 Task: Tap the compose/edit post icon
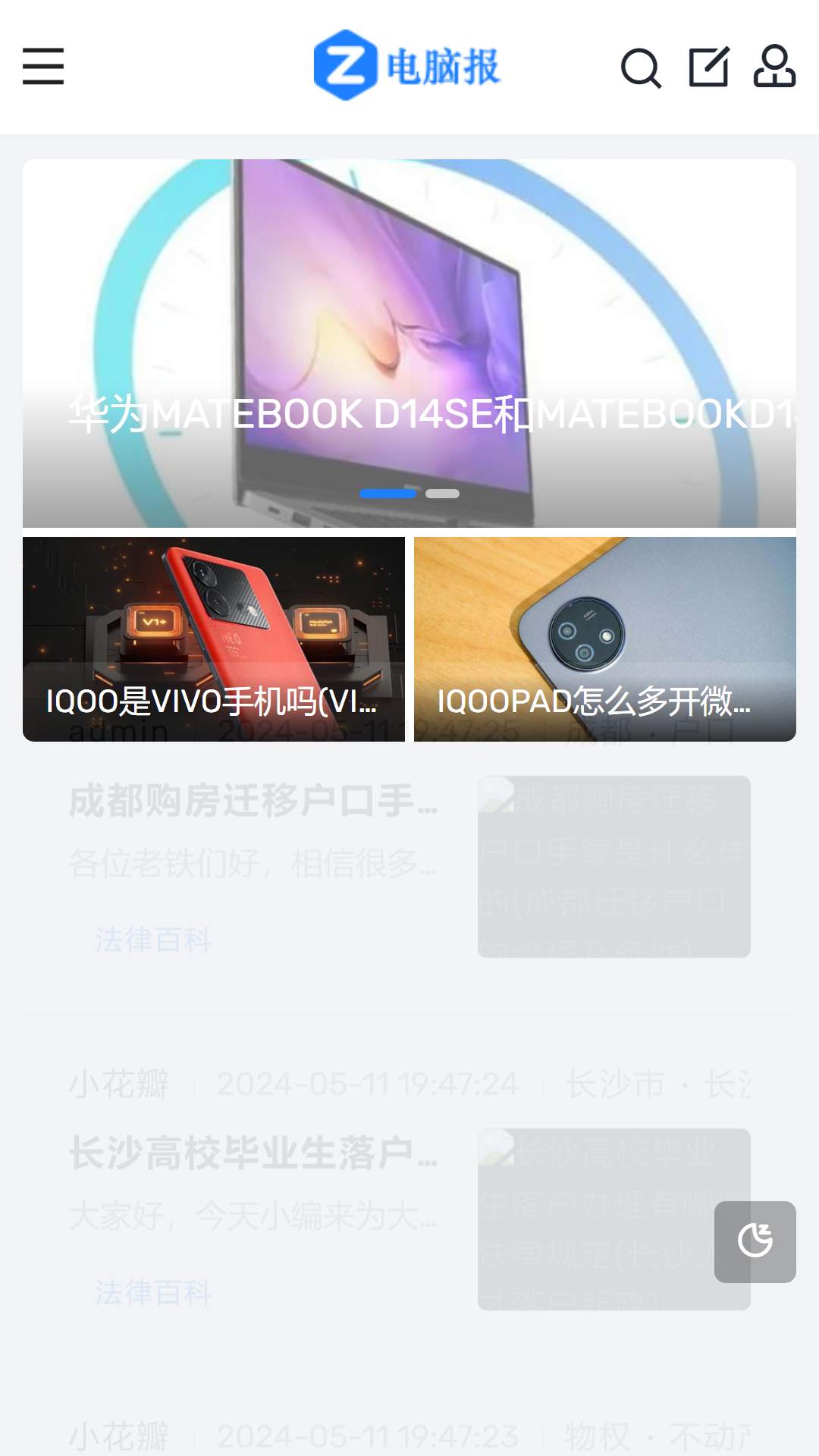(x=708, y=67)
